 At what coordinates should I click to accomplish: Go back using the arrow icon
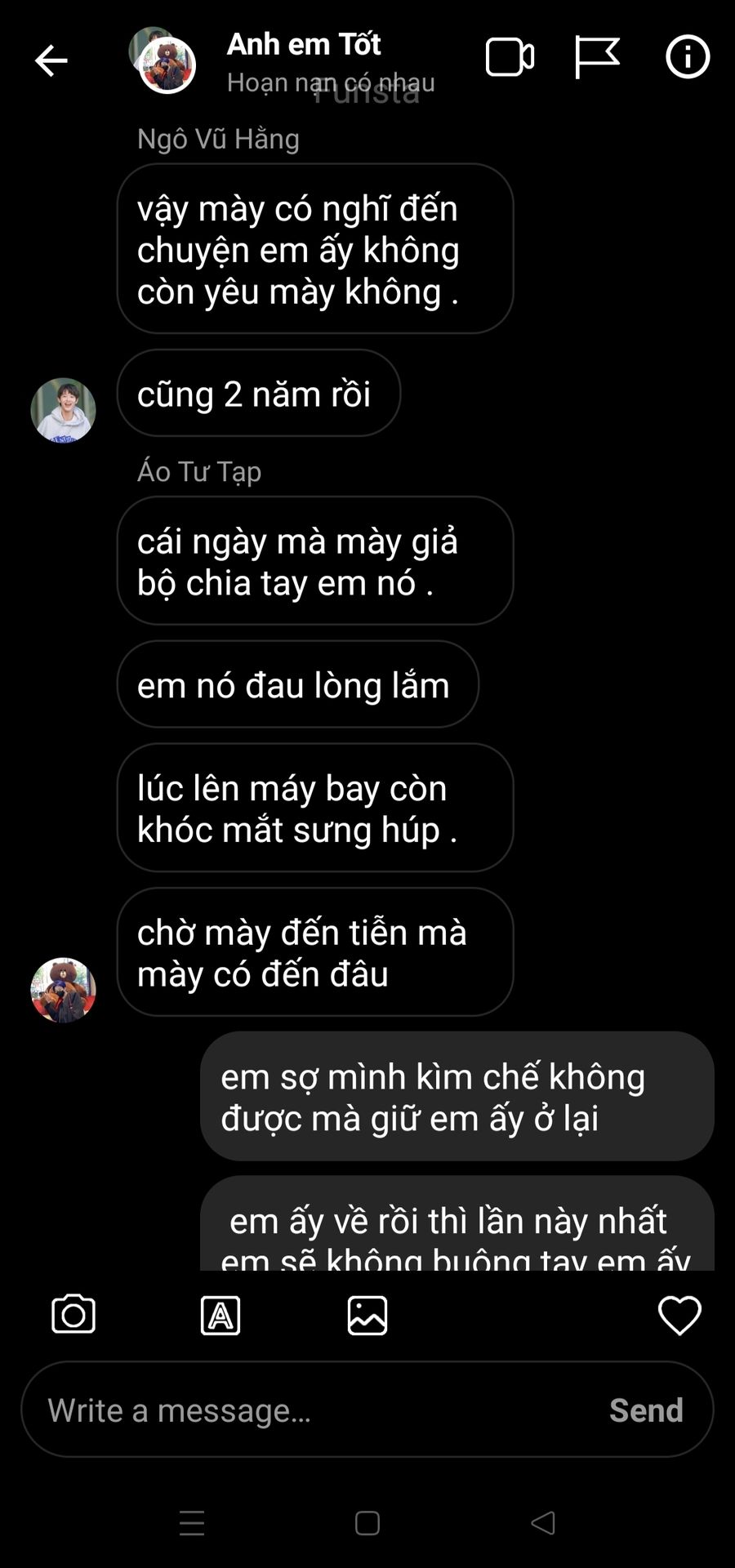[x=51, y=60]
